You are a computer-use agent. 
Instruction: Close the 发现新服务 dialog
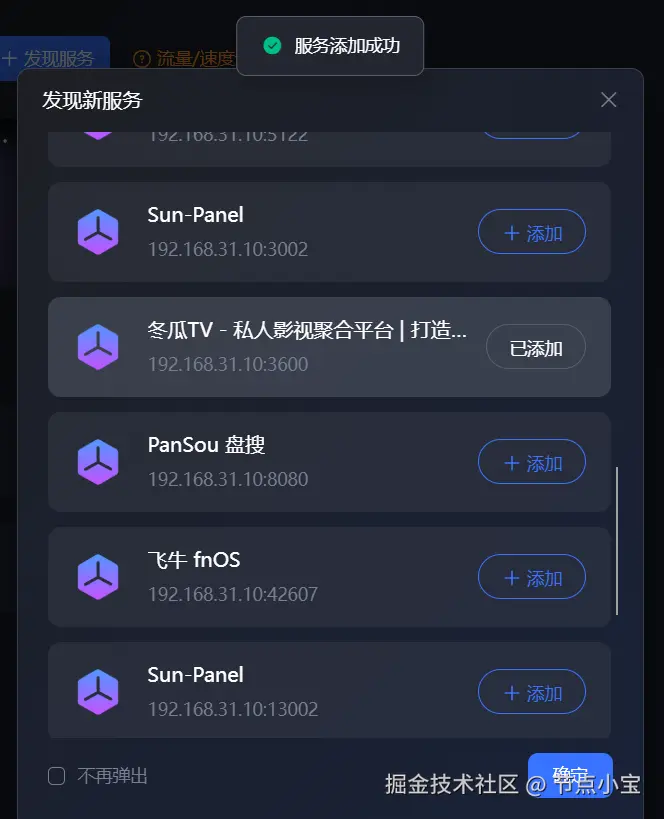click(608, 100)
